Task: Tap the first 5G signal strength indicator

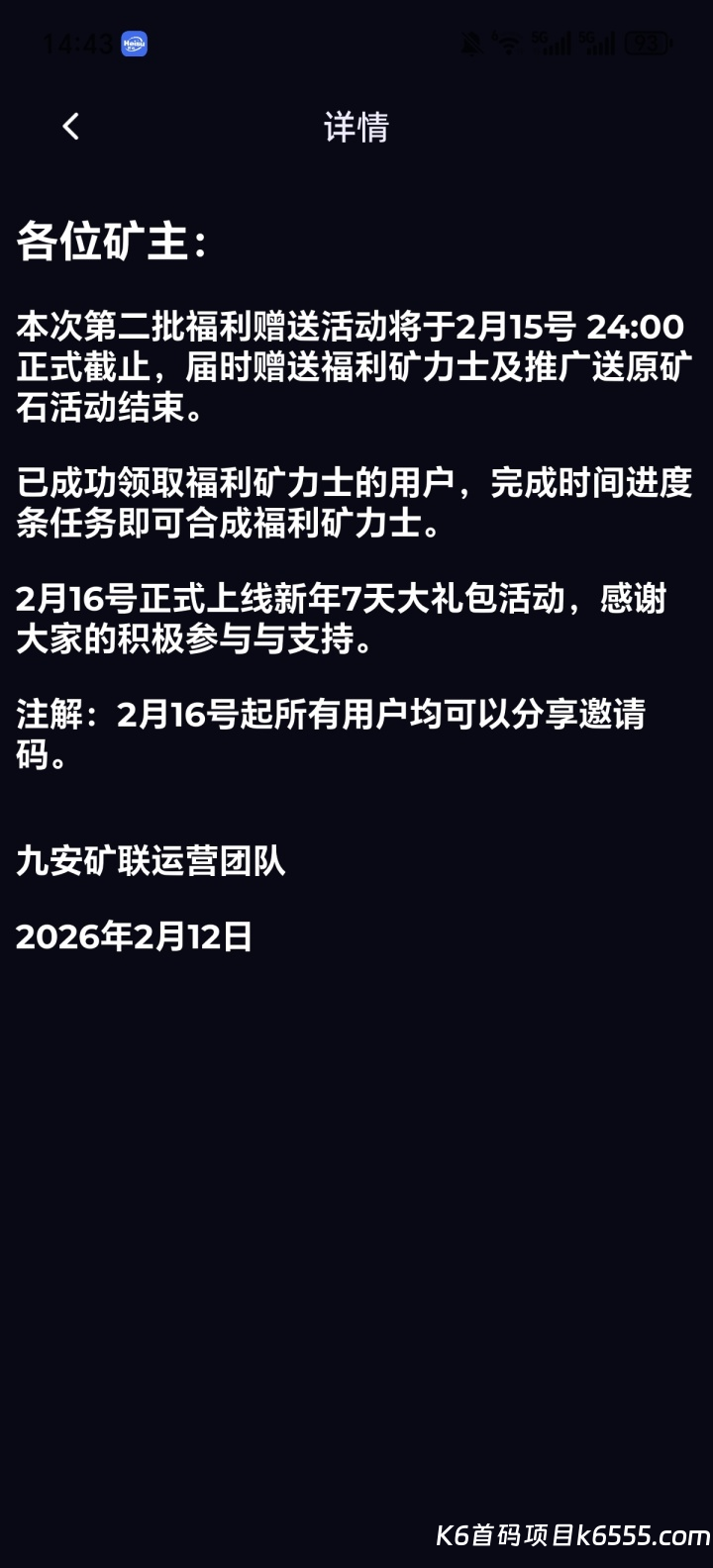Action: coord(553,43)
